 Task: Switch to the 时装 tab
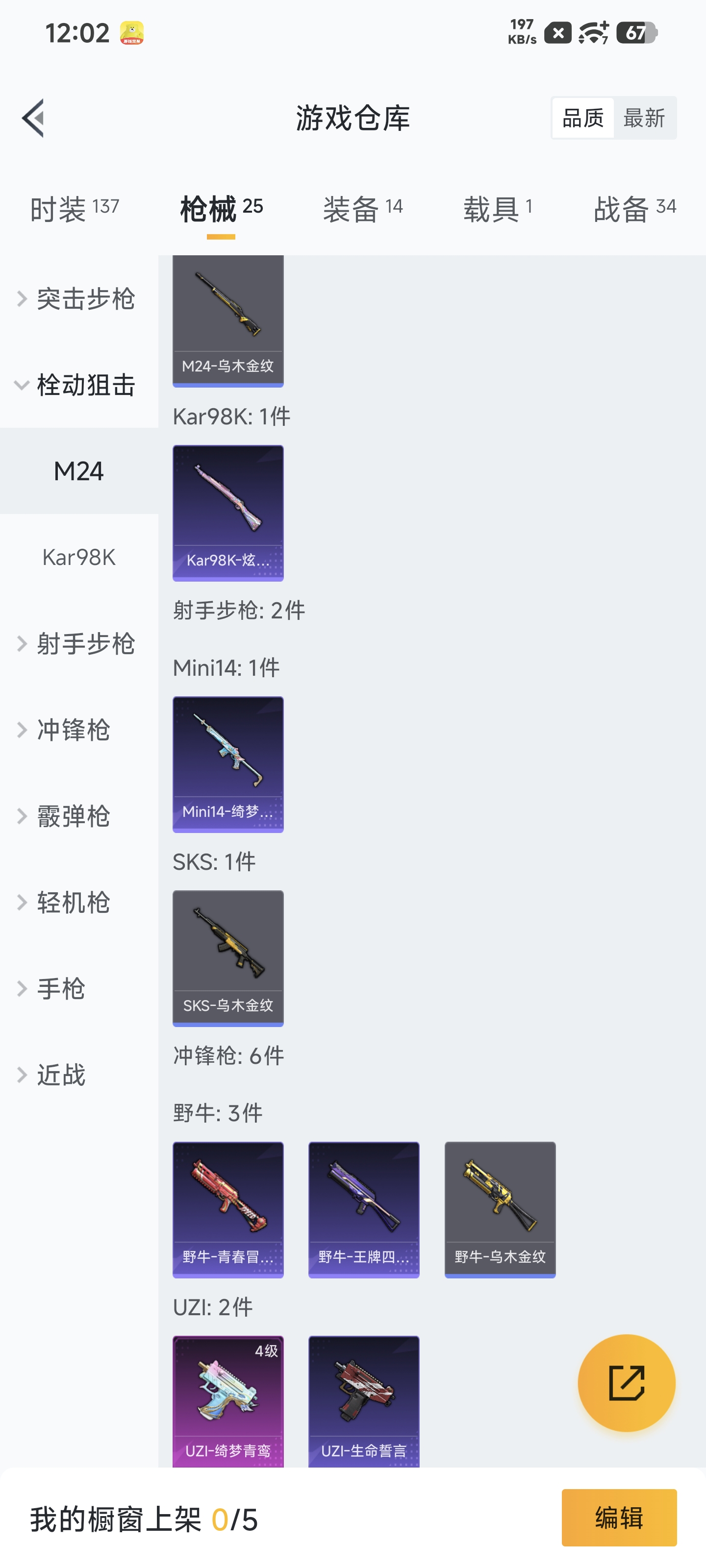click(x=73, y=207)
